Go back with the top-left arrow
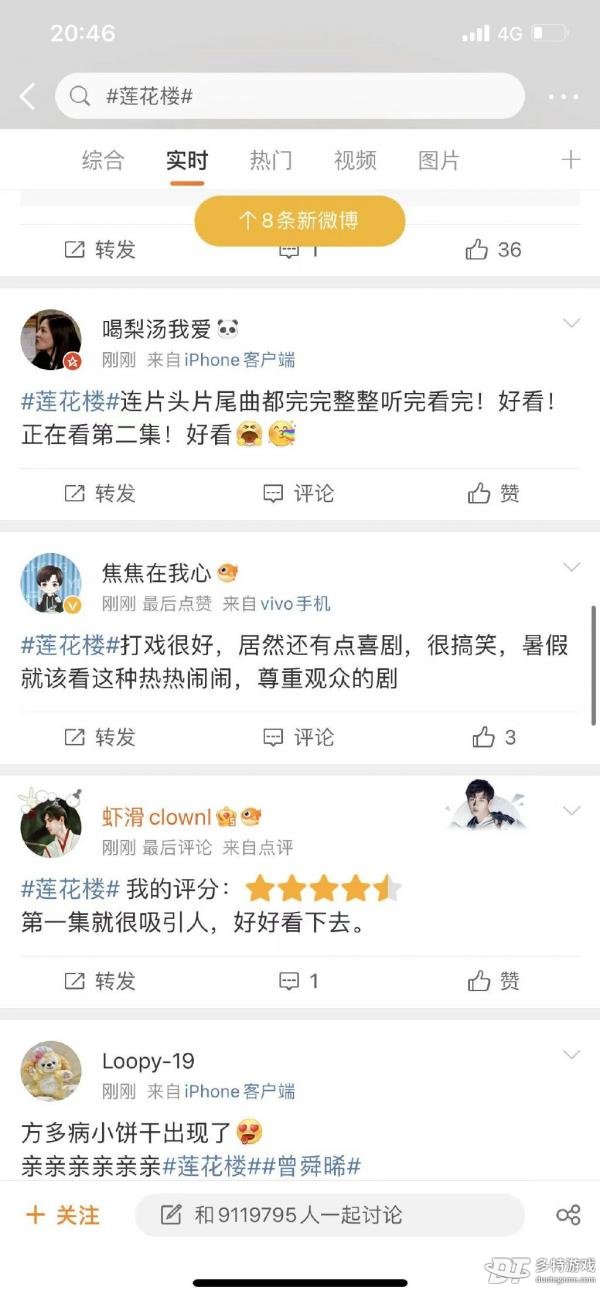The image size is (600, 1298). point(27,96)
